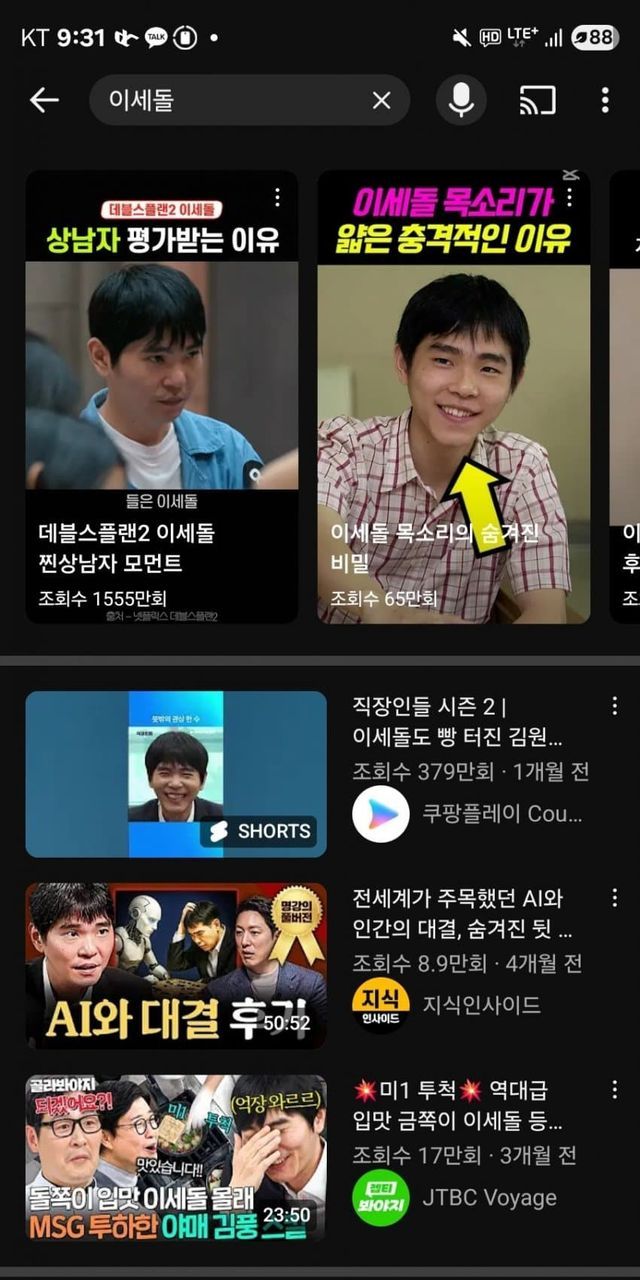This screenshot has height=1280, width=640.
Task: Open more options for 직장인들 시즌 2 video
Action: click(x=614, y=706)
